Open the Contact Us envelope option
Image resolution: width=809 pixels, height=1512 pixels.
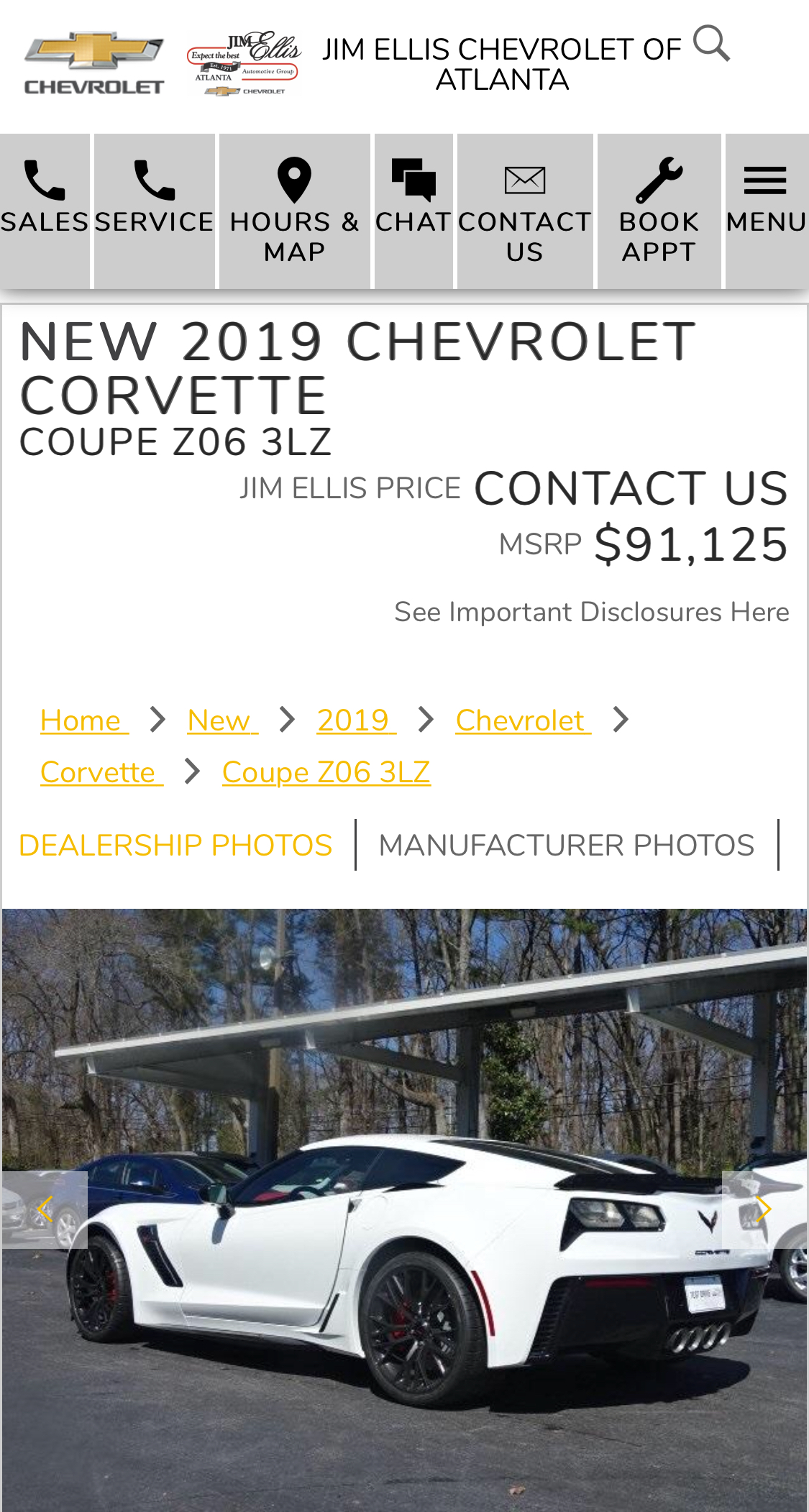[x=525, y=211]
